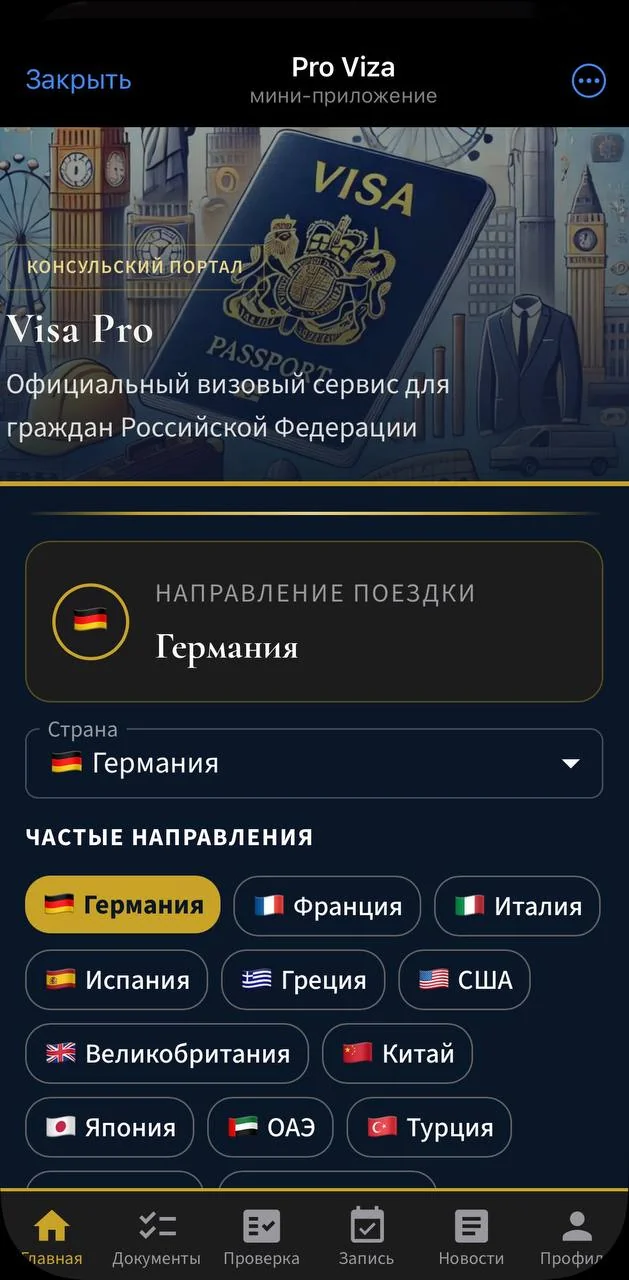Image resolution: width=629 pixels, height=1280 pixels.
Task: Choose the Китай chip
Action: [x=397, y=1053]
